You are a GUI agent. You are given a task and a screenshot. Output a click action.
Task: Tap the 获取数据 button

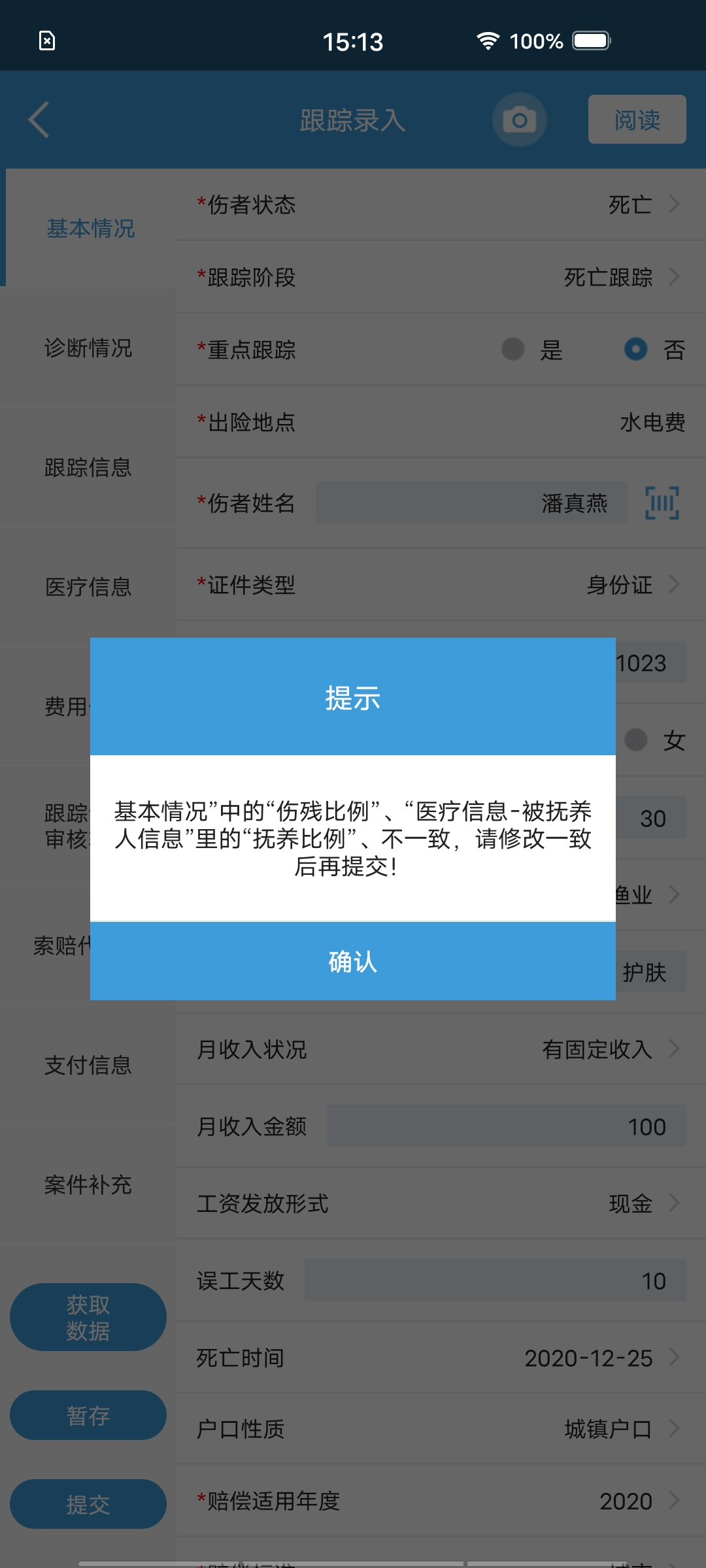click(88, 1317)
